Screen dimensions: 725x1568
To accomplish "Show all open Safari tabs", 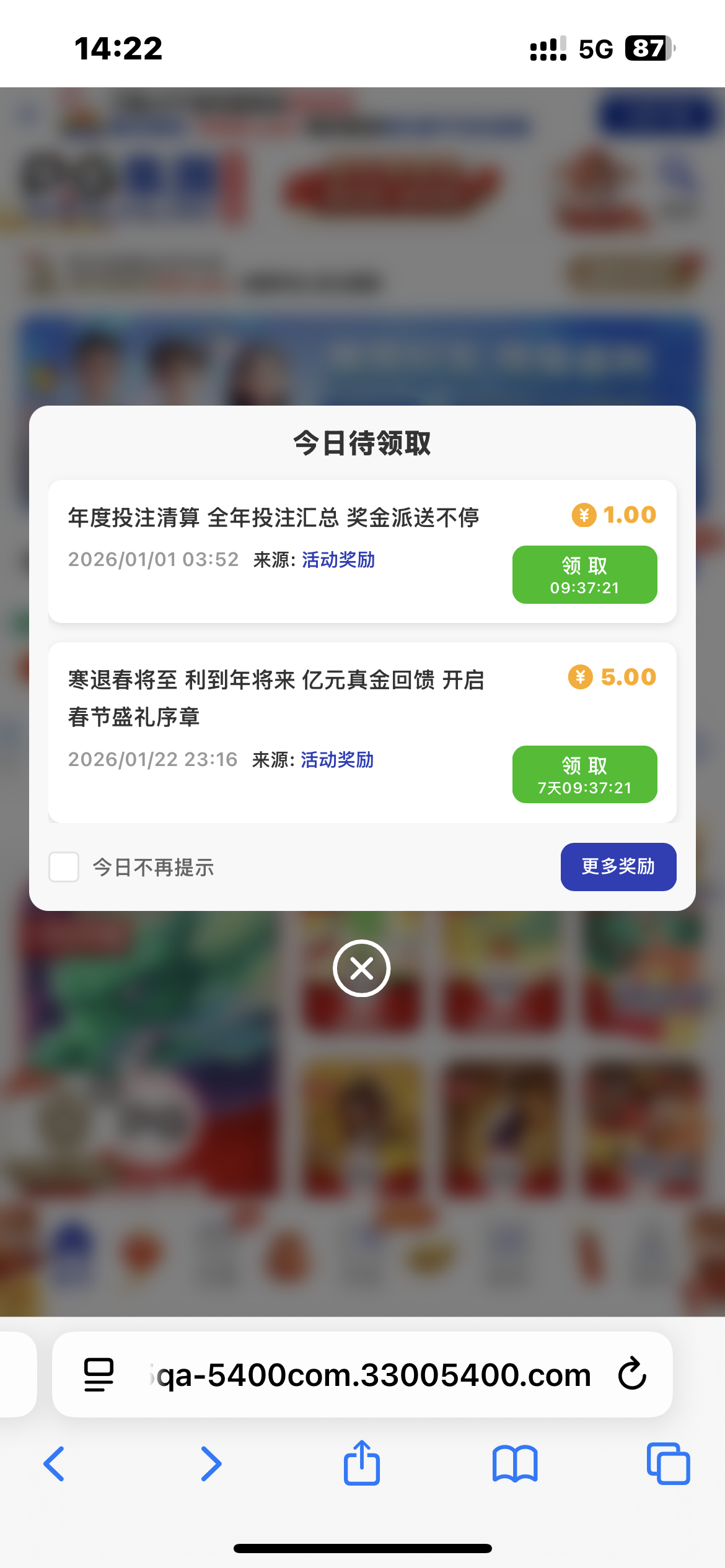I will [668, 1464].
